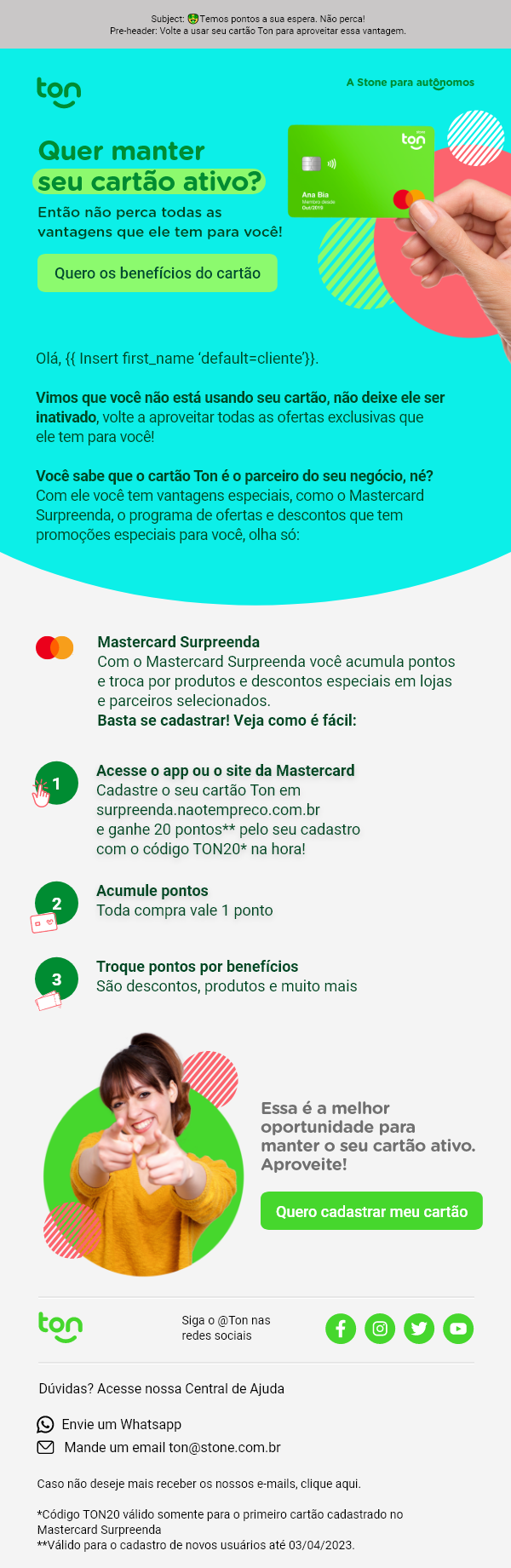
Task: Open Ton's YouTube channel
Action: [458, 1329]
